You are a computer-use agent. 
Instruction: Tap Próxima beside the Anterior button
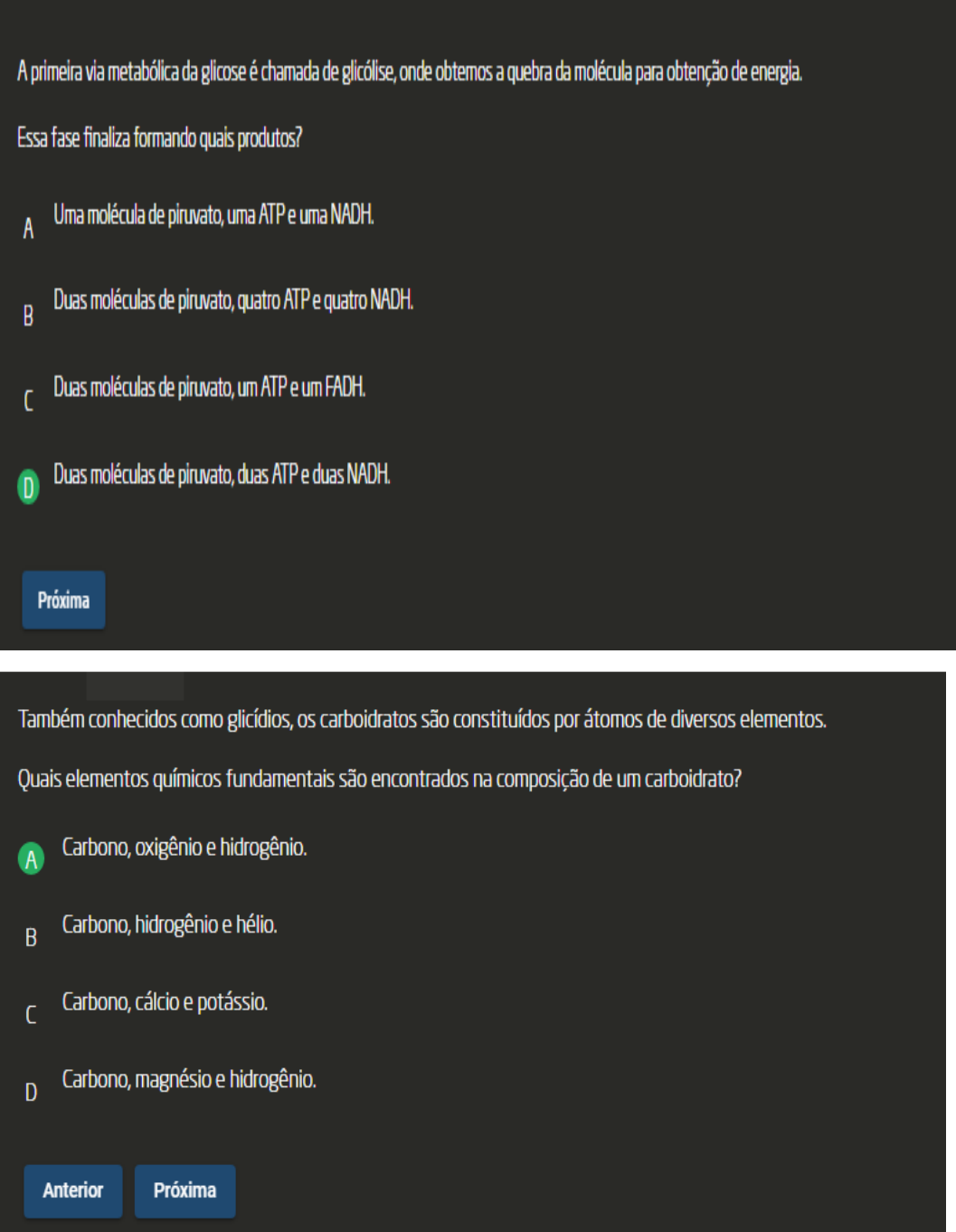[185, 1190]
